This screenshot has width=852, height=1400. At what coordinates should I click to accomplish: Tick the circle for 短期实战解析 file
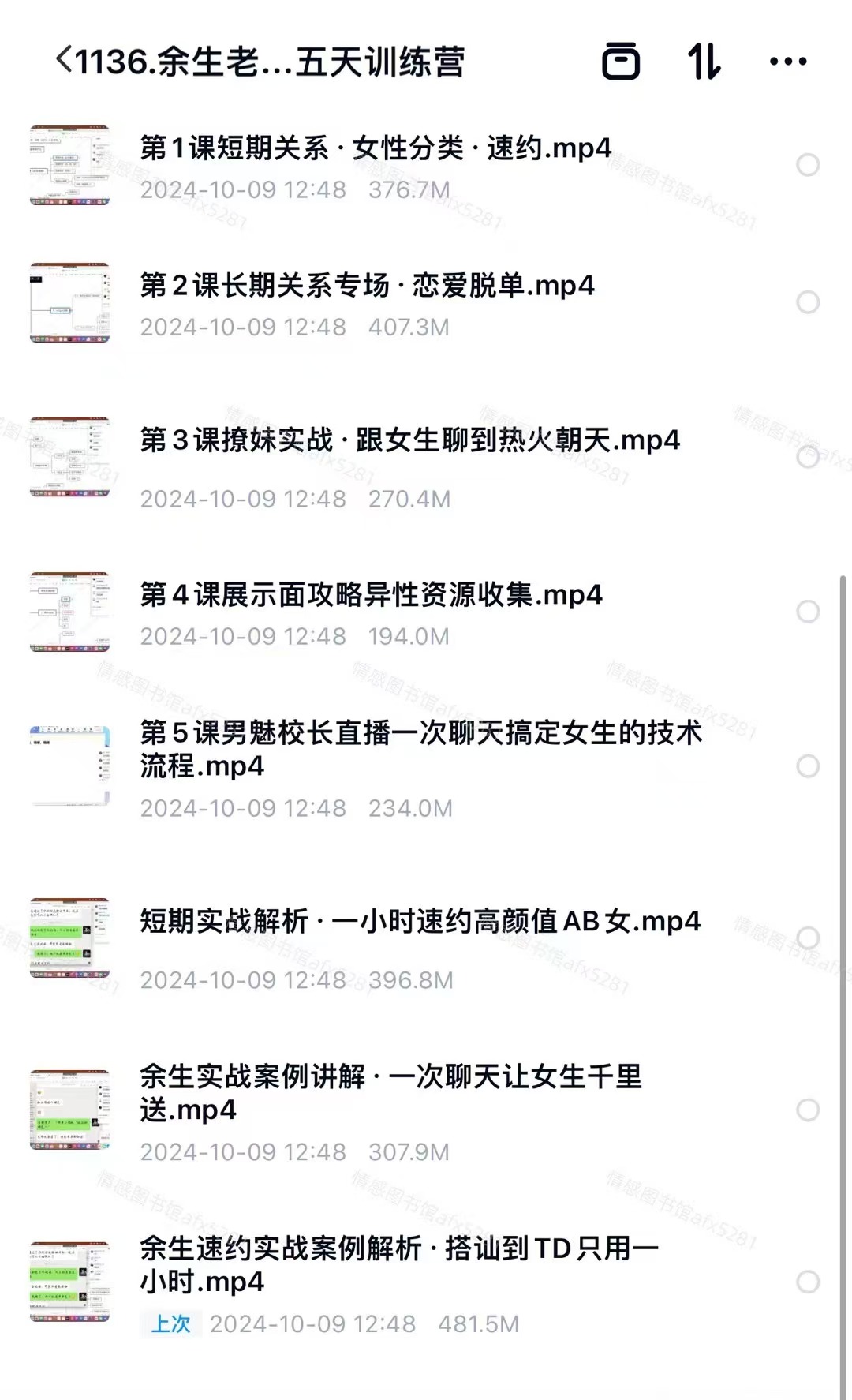[807, 938]
